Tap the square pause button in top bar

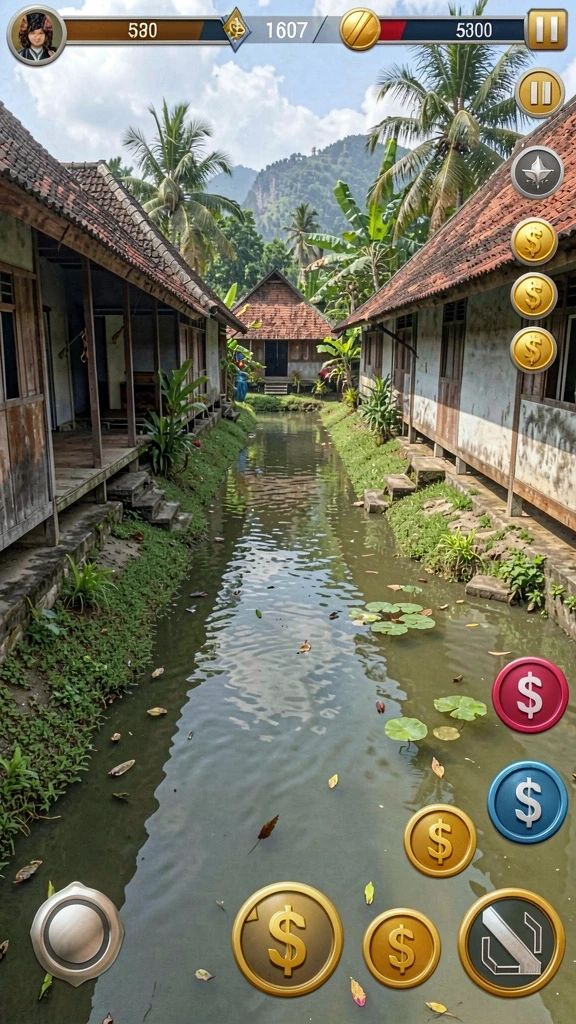[x=547, y=29]
